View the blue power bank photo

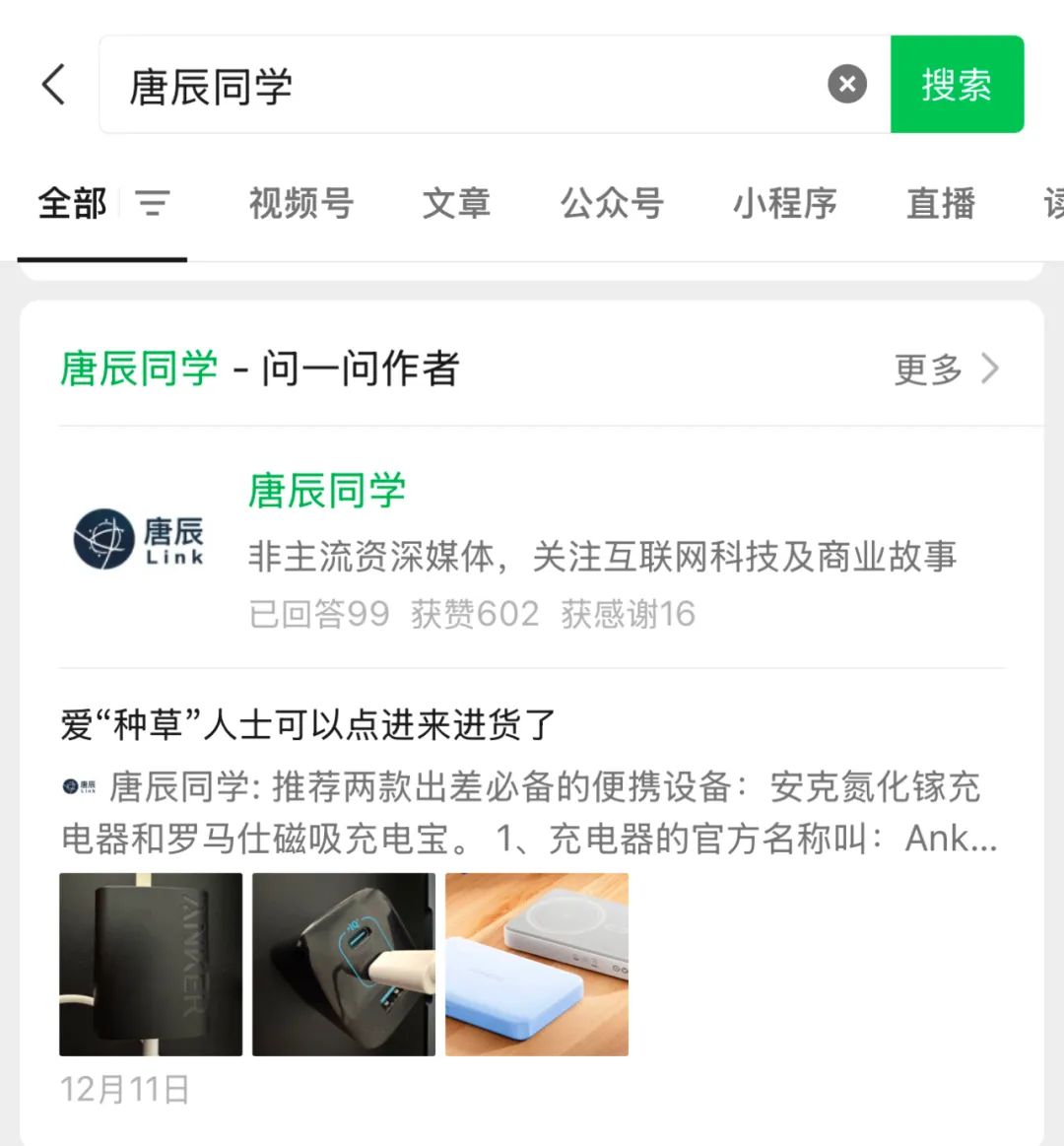click(x=537, y=964)
